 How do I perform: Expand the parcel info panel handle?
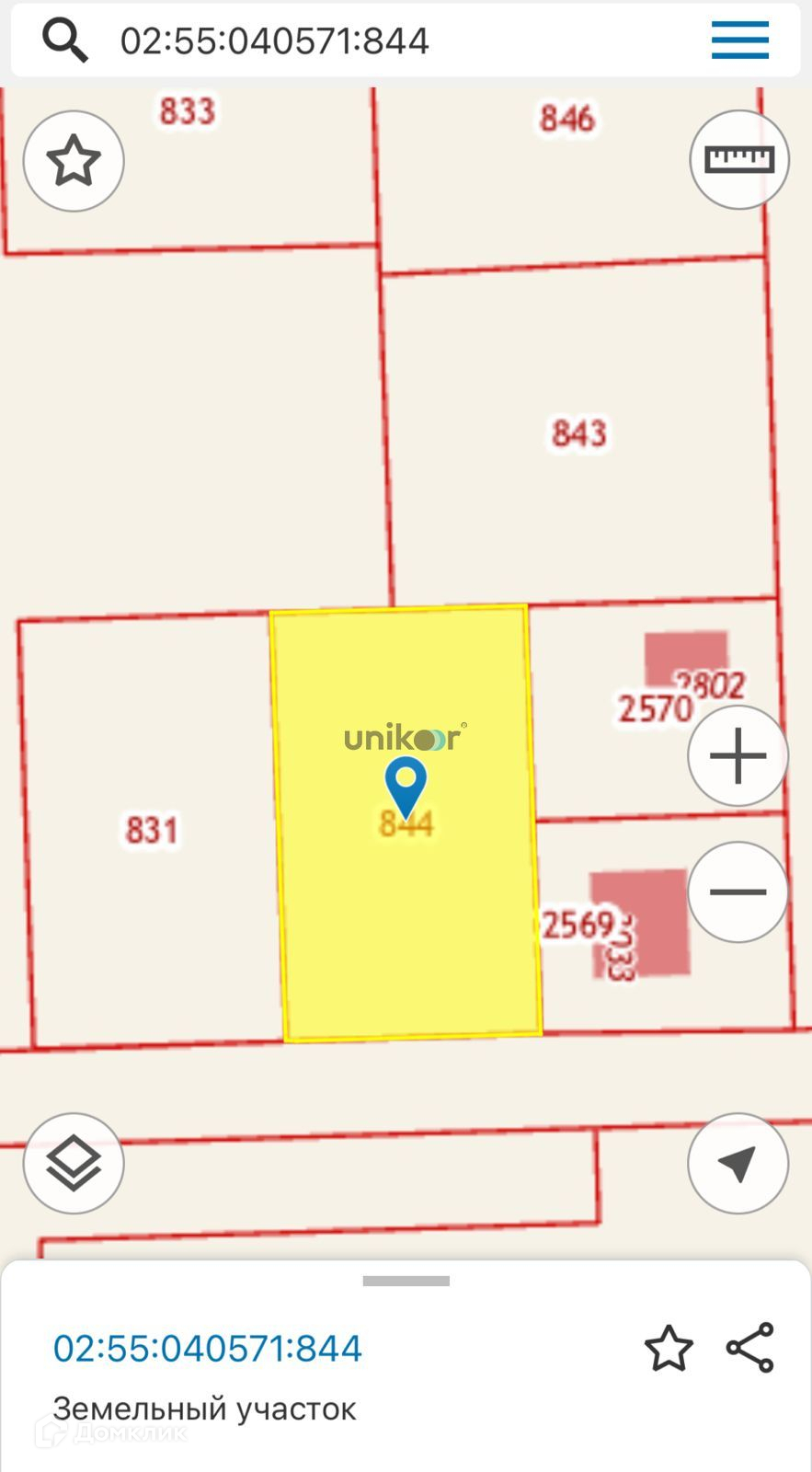pos(406,1281)
